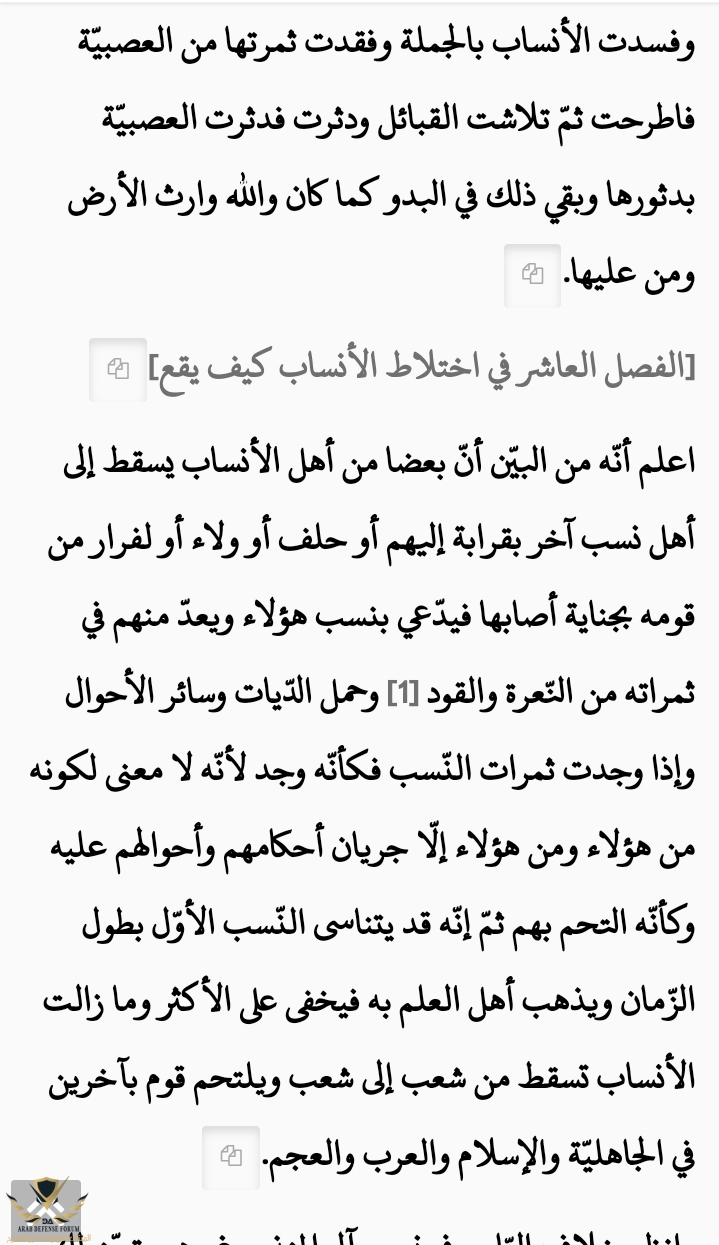The width and height of the screenshot is (719, 1245).
Task: Copy the paragraph ending with والعرب والعجم
Action: pos(231,1157)
